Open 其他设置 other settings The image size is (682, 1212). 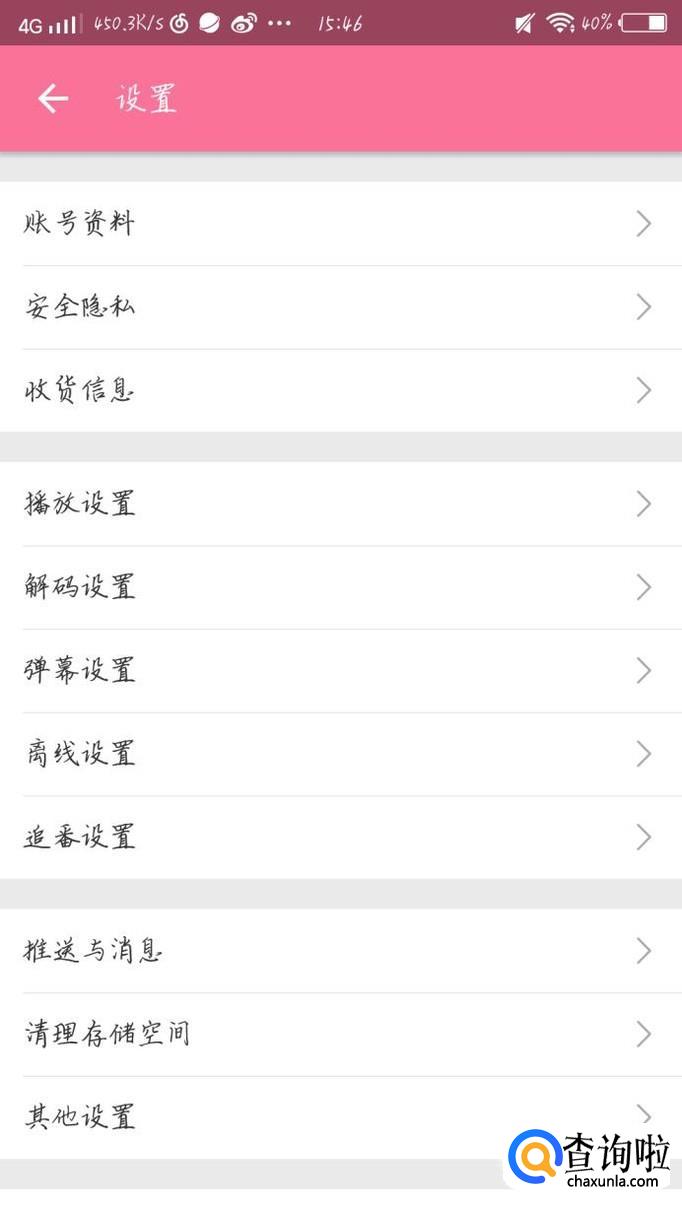pos(341,1118)
